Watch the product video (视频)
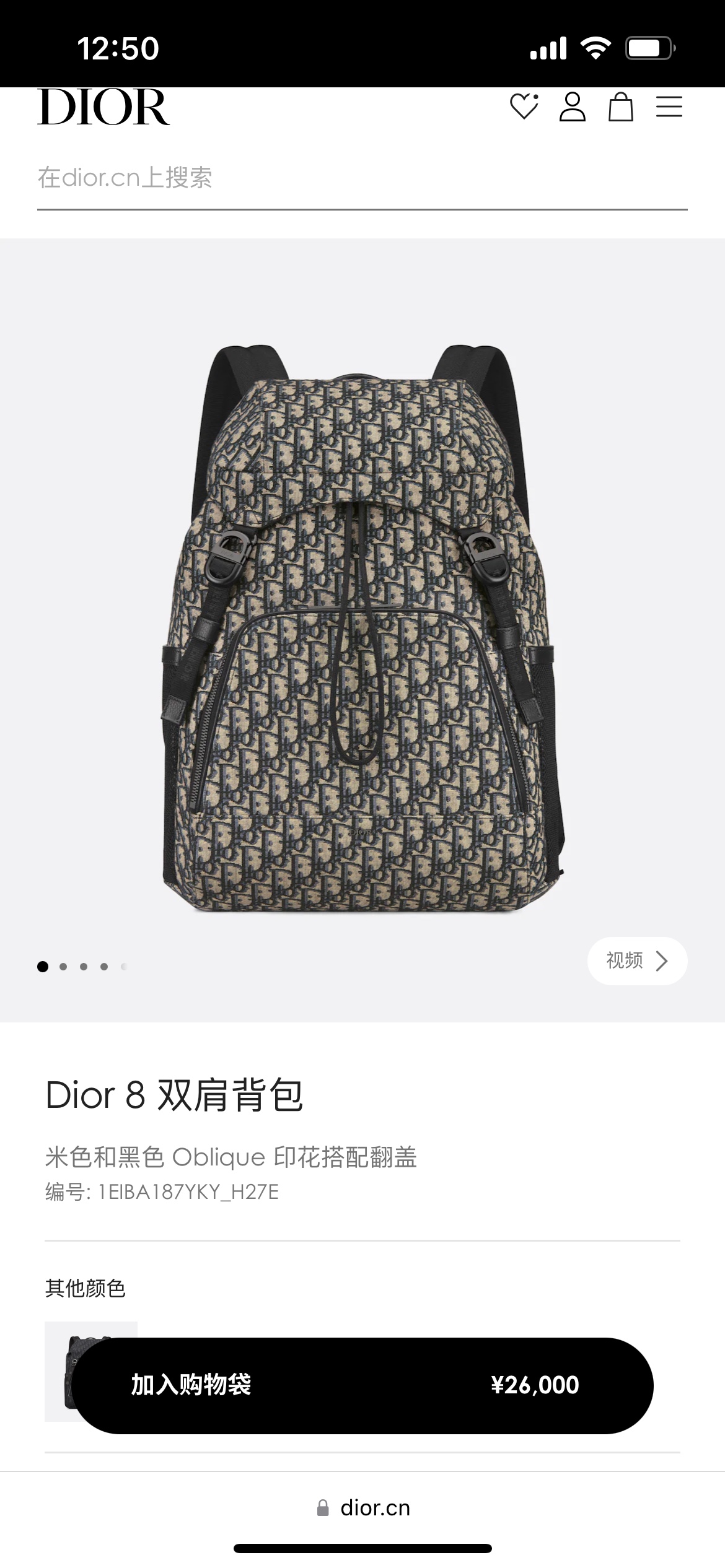 pyautogui.click(x=636, y=960)
